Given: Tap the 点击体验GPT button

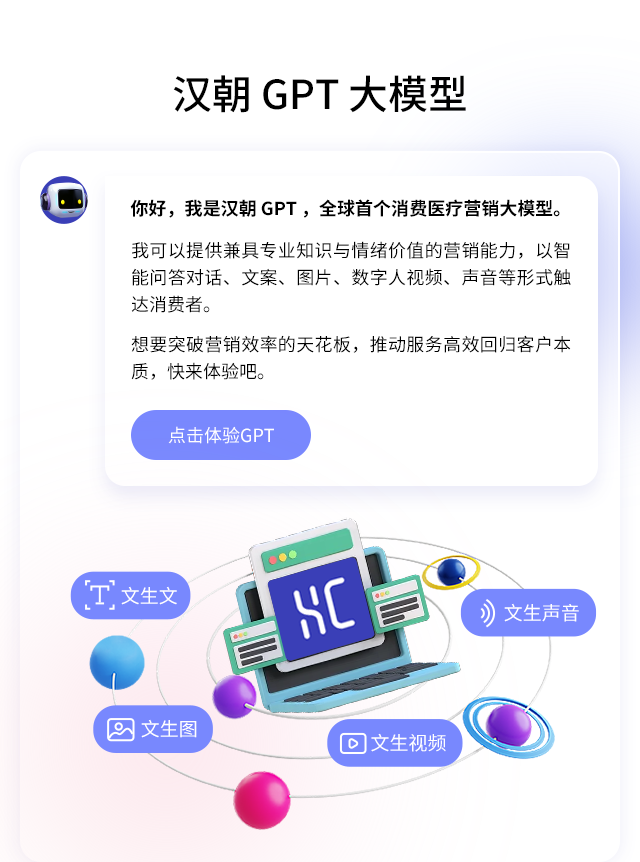Looking at the screenshot, I should [x=221, y=435].
